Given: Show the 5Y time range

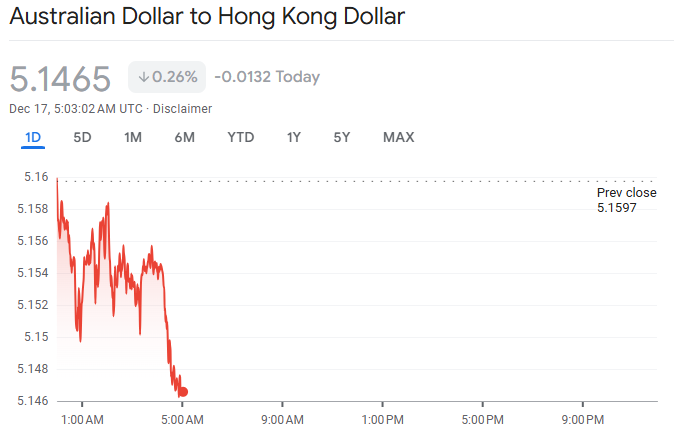Looking at the screenshot, I should 342,137.
